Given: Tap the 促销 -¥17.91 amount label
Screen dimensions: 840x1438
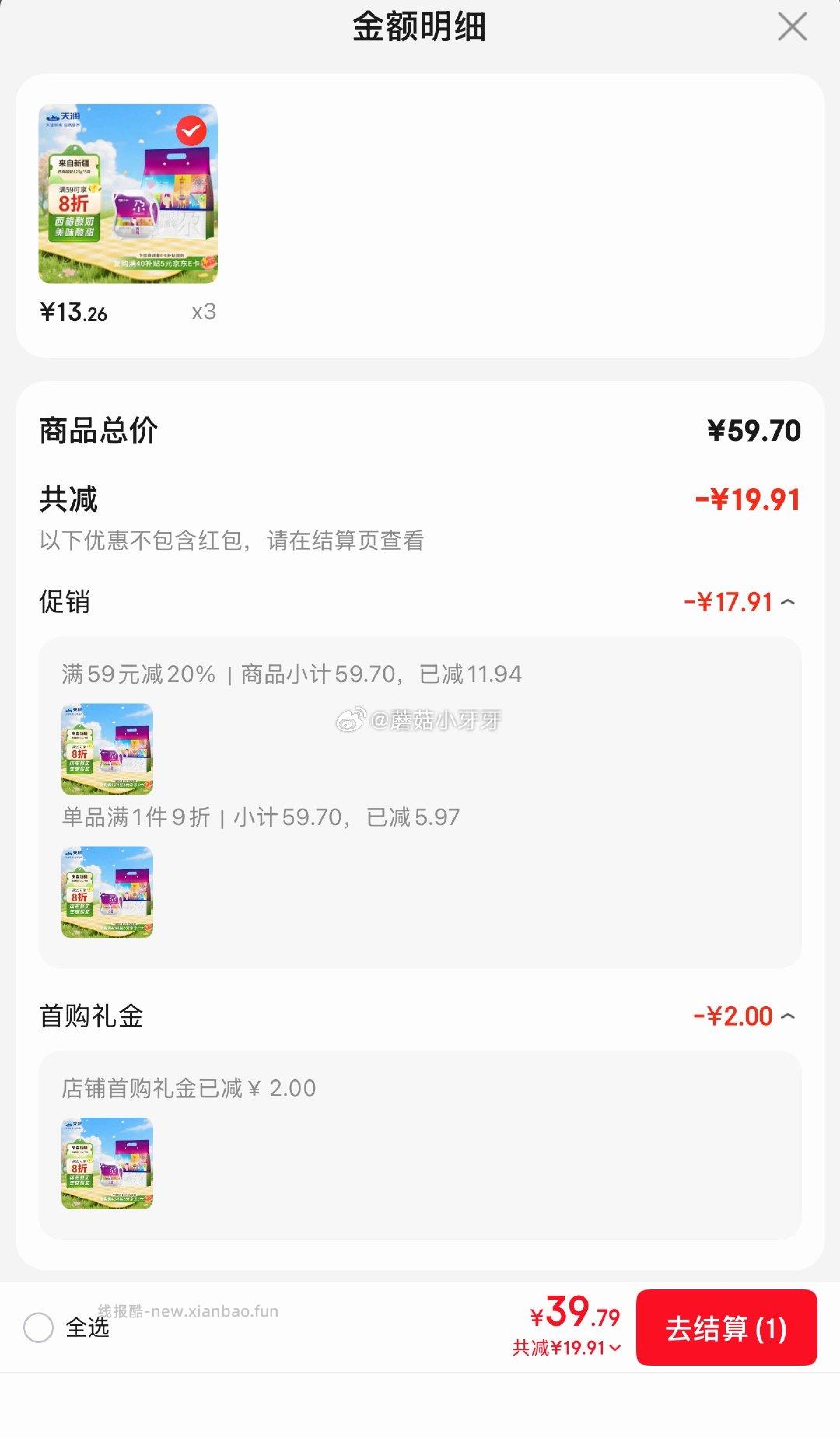Looking at the screenshot, I should click(x=728, y=601).
